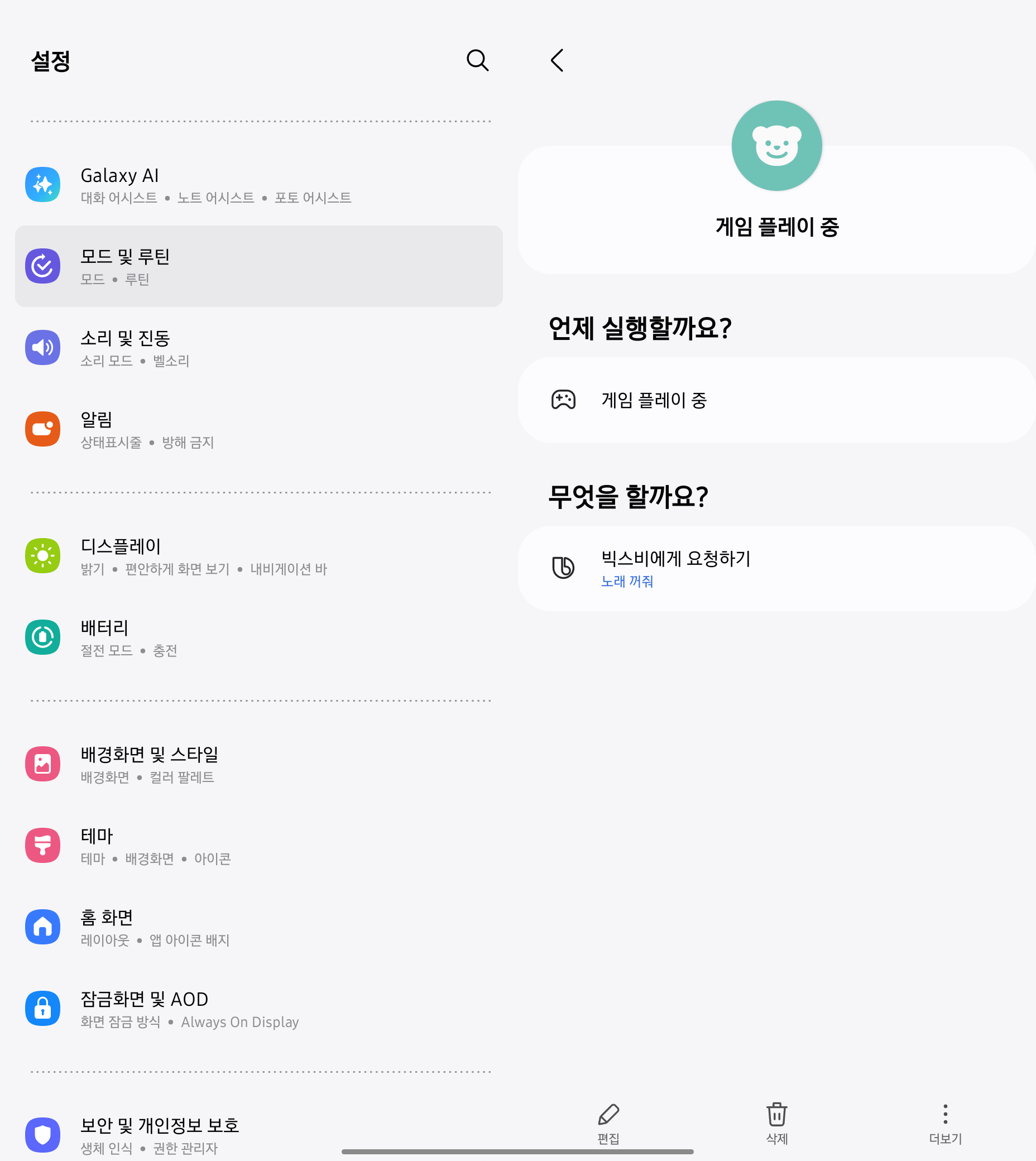This screenshot has height=1161, width=1036.
Task: Open 소리 및 진동 settings
Action: [258, 348]
